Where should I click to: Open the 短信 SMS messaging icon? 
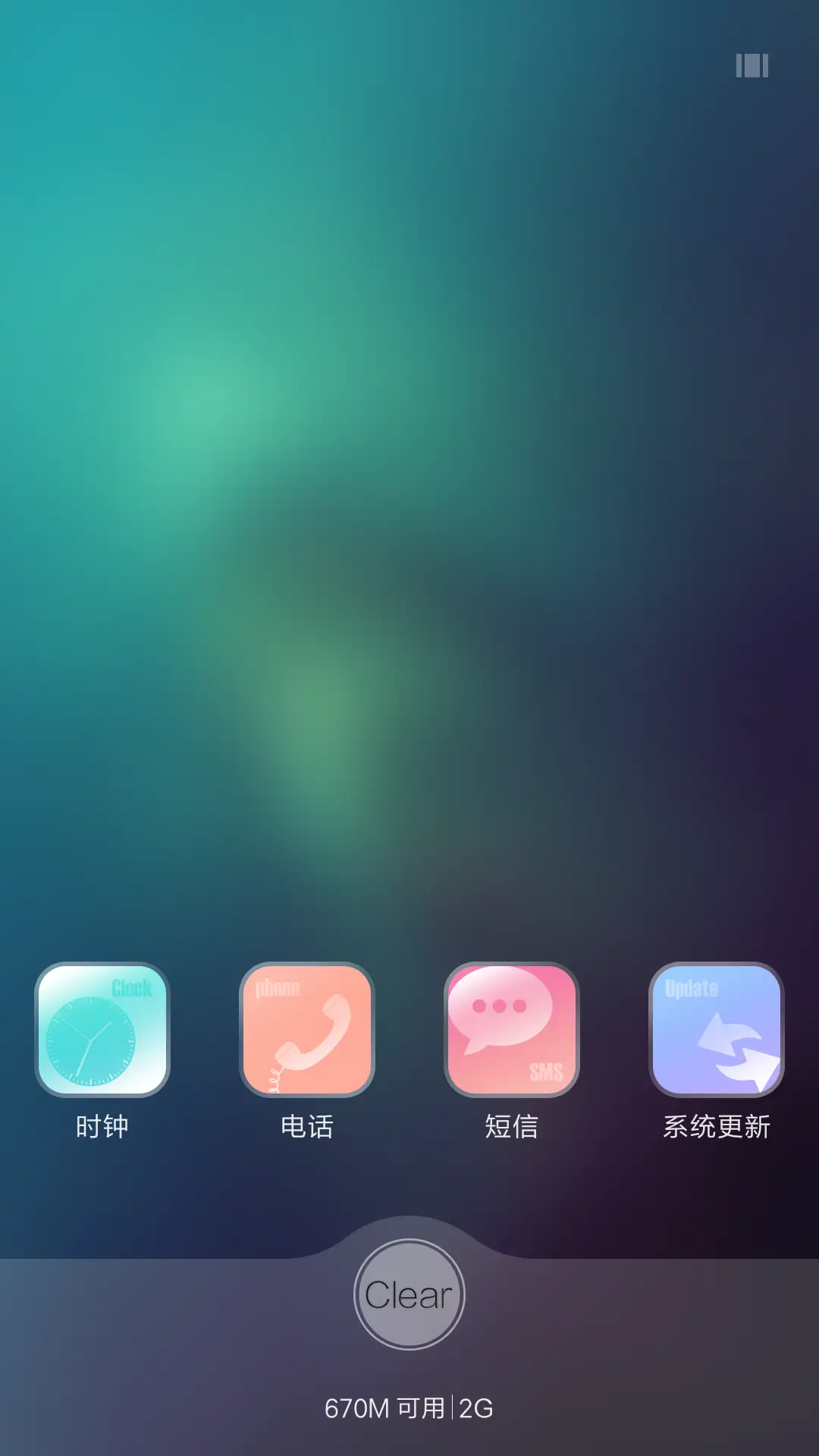coord(510,1029)
